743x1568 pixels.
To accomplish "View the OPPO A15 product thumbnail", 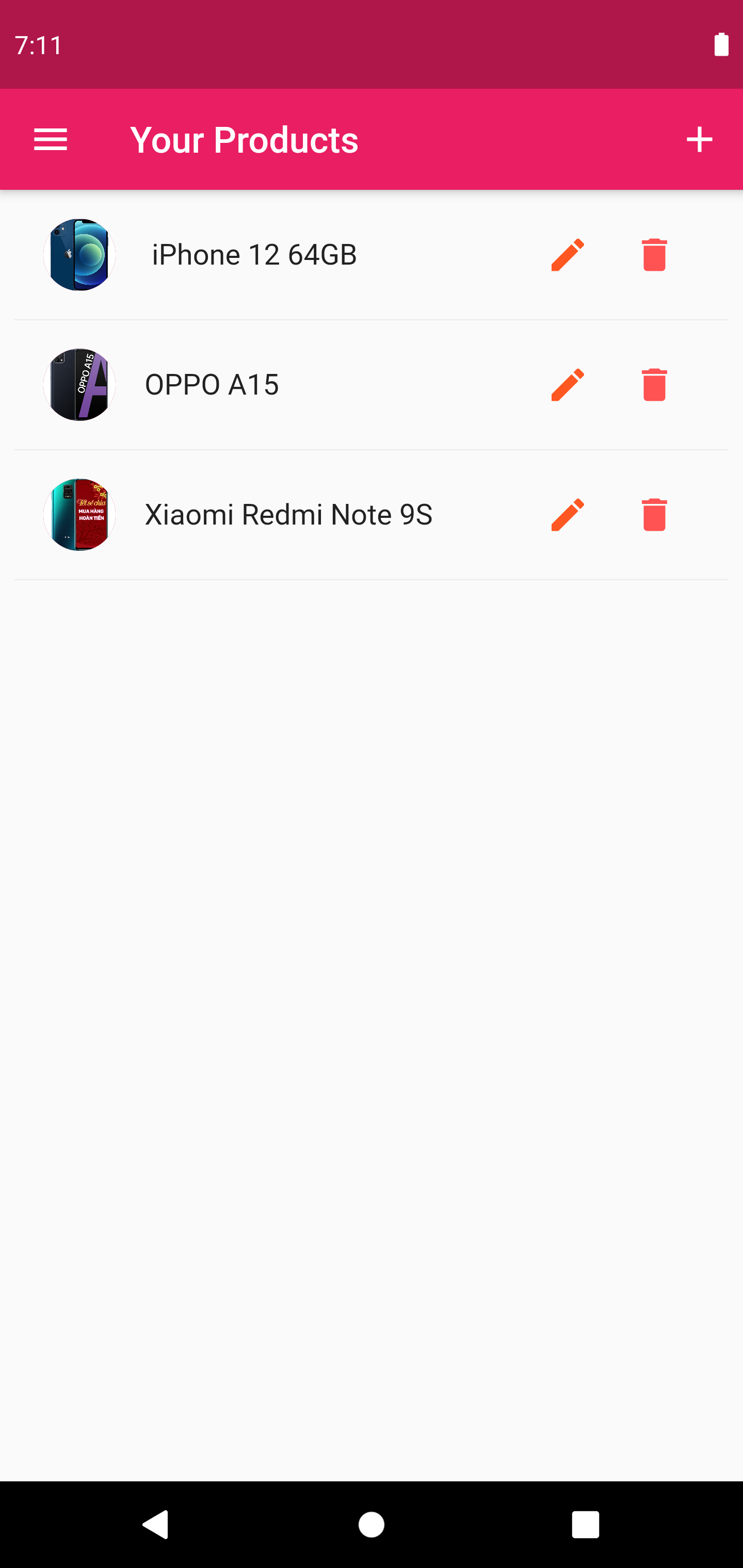I will pos(78,385).
